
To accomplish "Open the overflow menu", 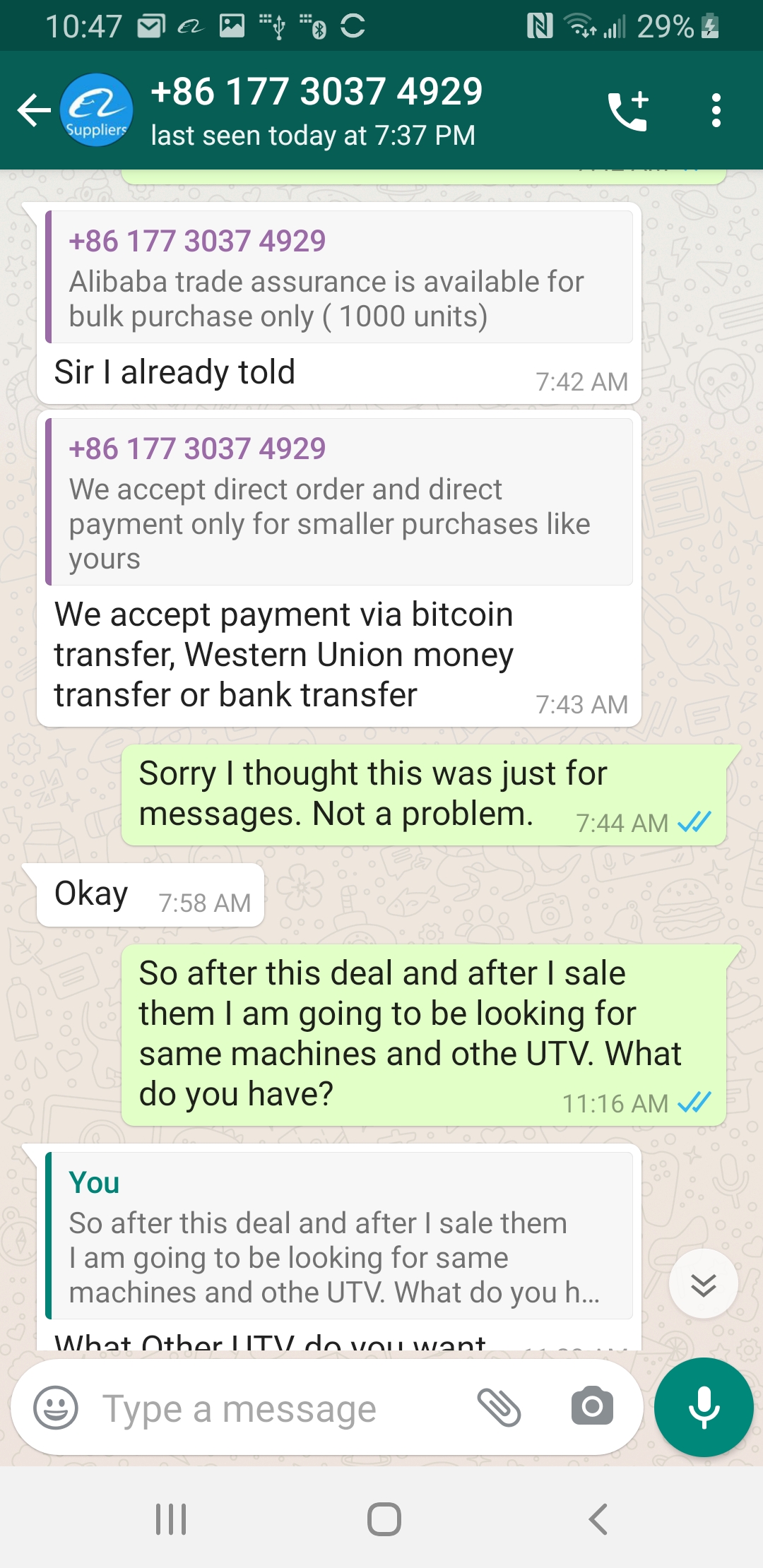I will [716, 111].
